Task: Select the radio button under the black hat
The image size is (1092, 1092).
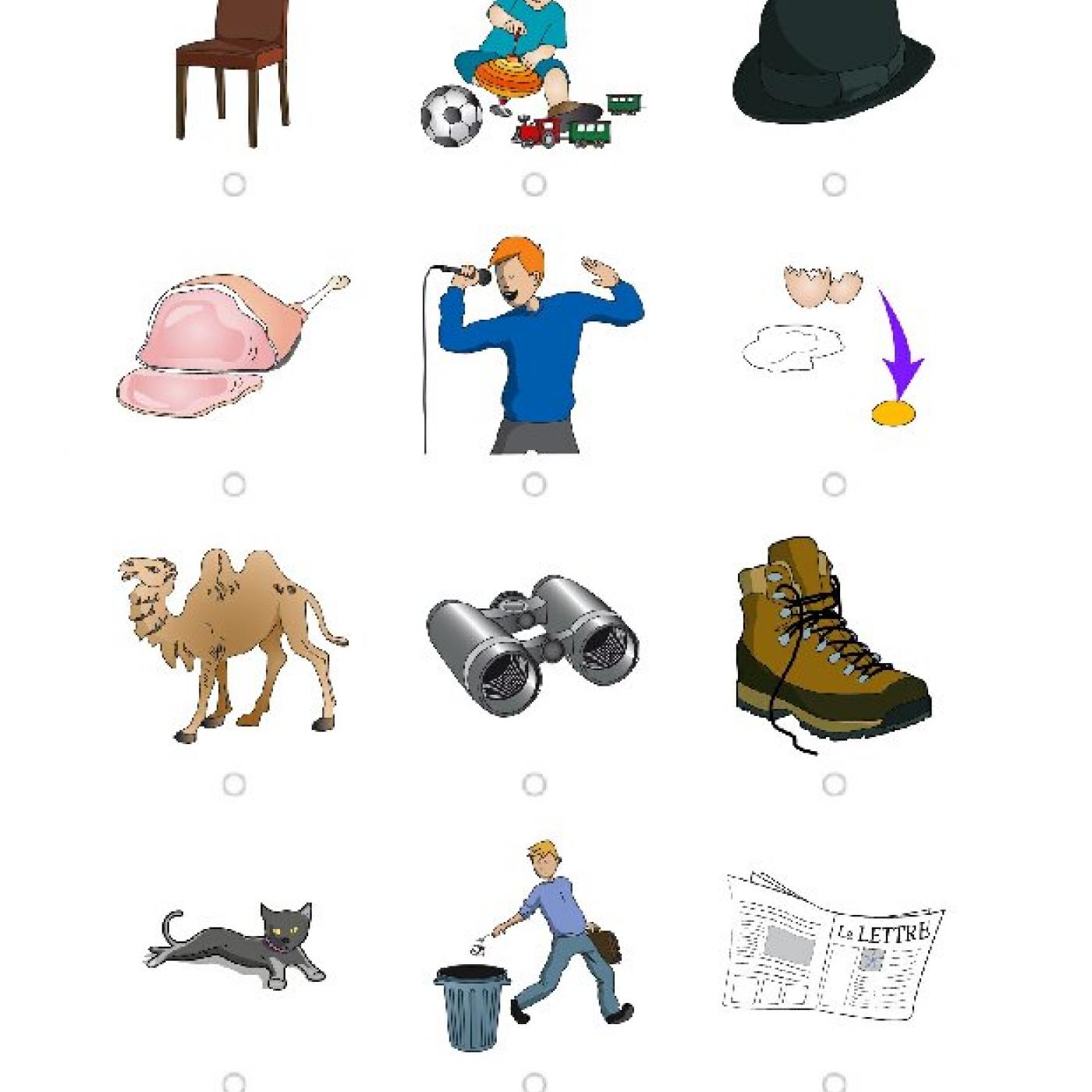Action: (x=834, y=185)
